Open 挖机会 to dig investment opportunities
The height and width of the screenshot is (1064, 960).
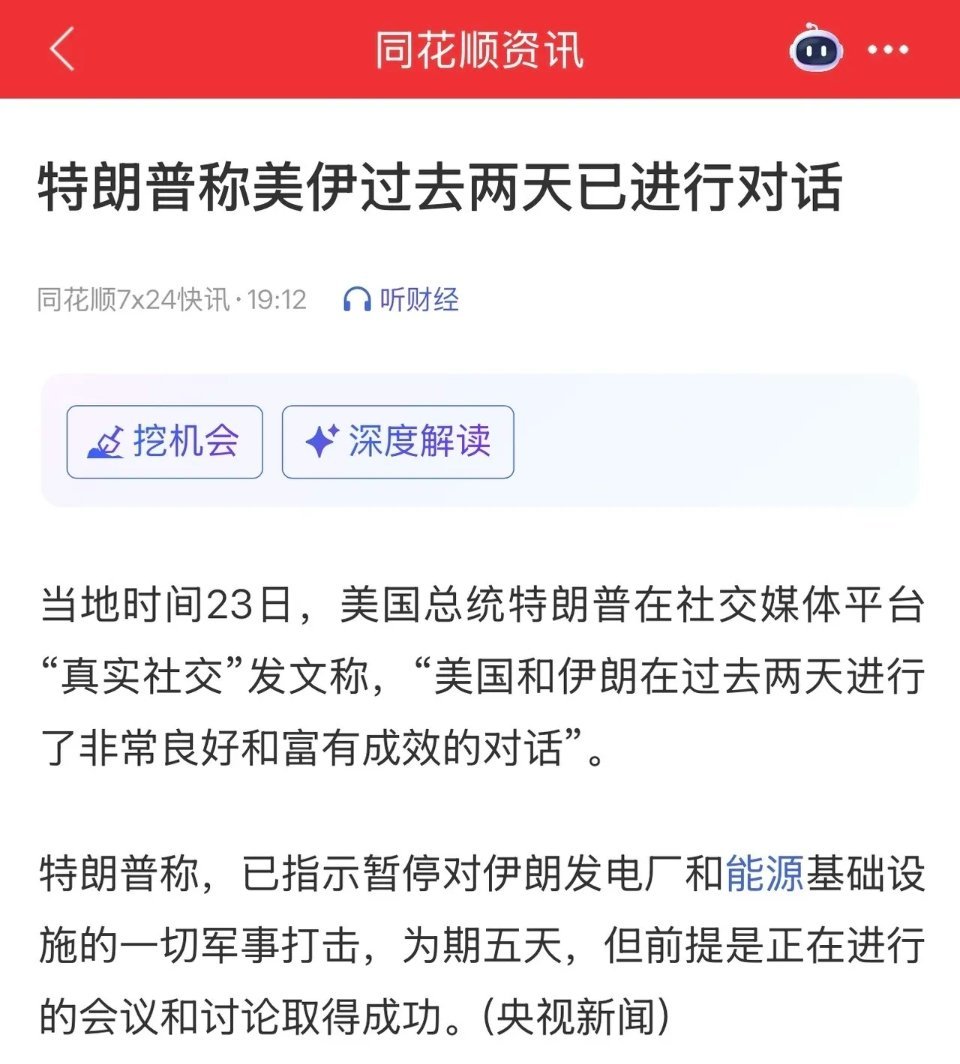[163, 441]
